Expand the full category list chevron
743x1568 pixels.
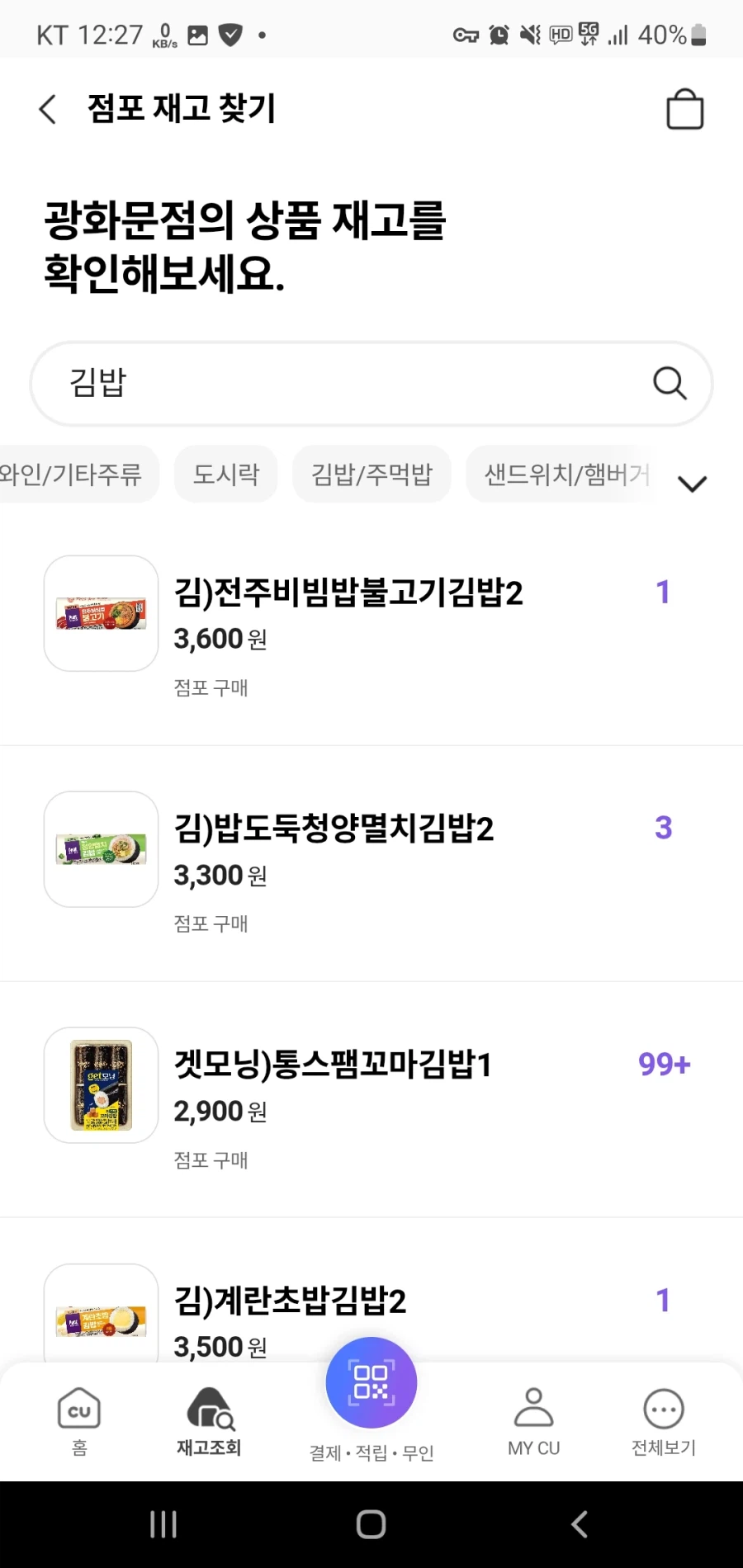coord(693,482)
